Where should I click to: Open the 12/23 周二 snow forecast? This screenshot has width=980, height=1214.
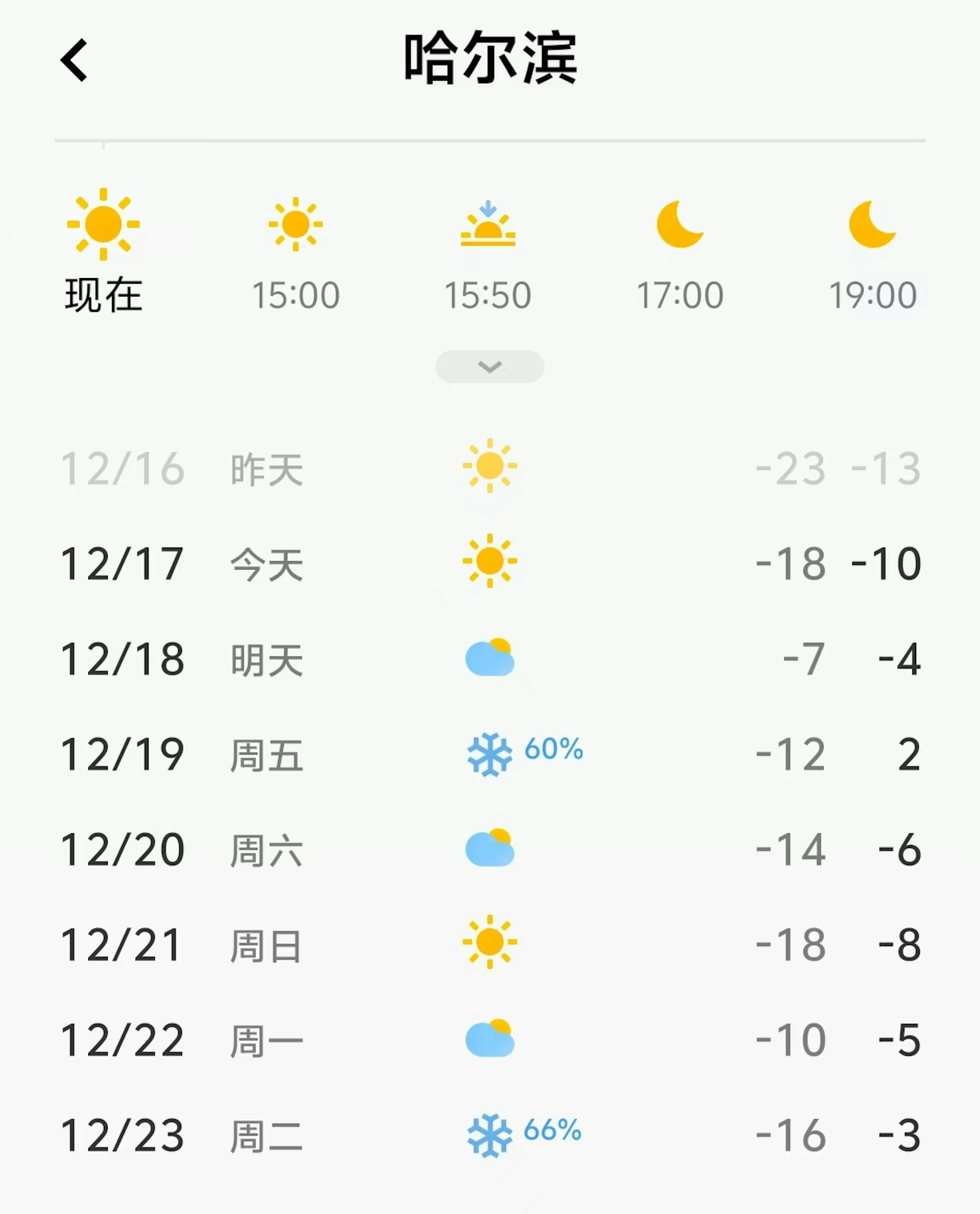click(489, 1135)
